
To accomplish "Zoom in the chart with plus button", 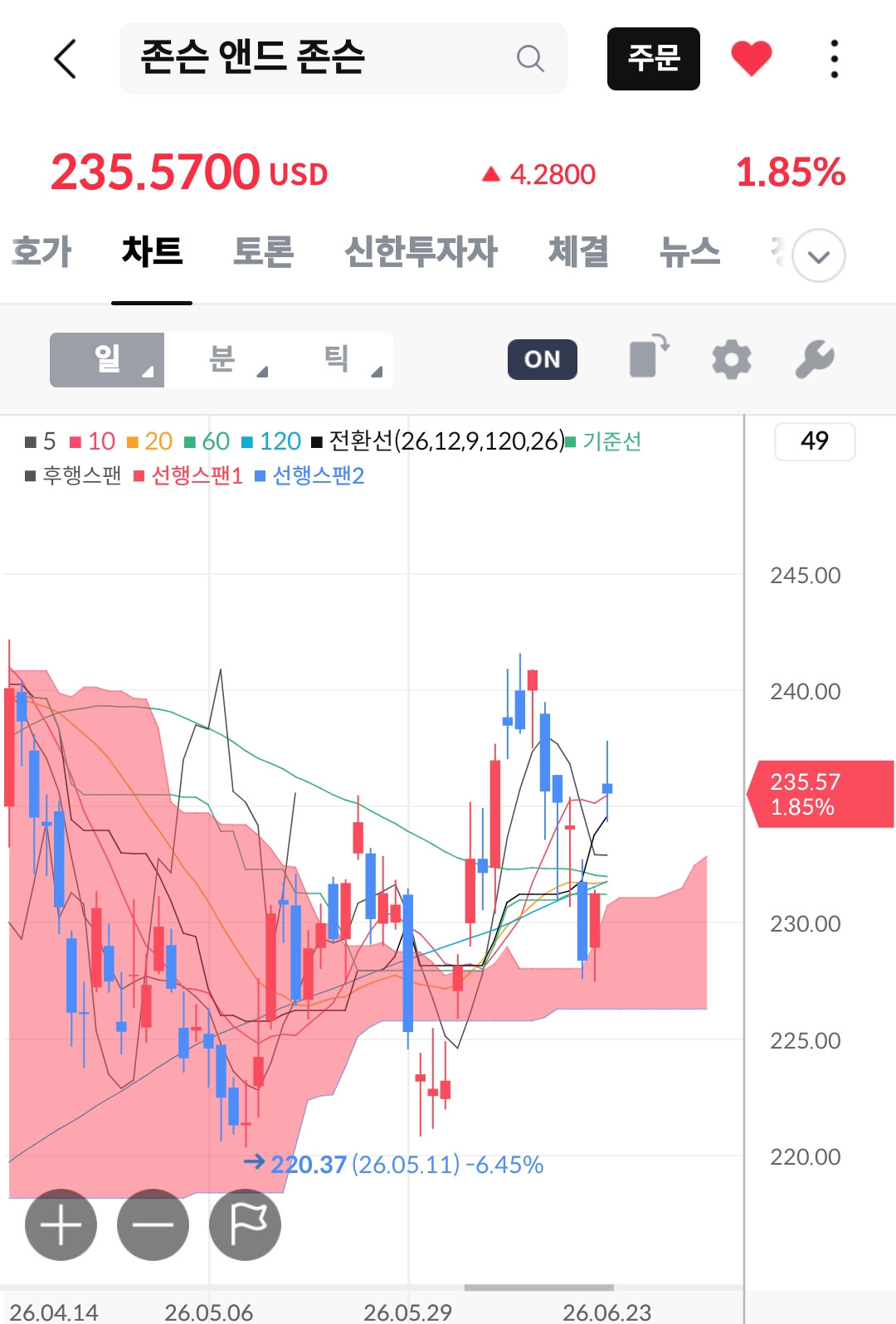I will pyautogui.click(x=61, y=1224).
